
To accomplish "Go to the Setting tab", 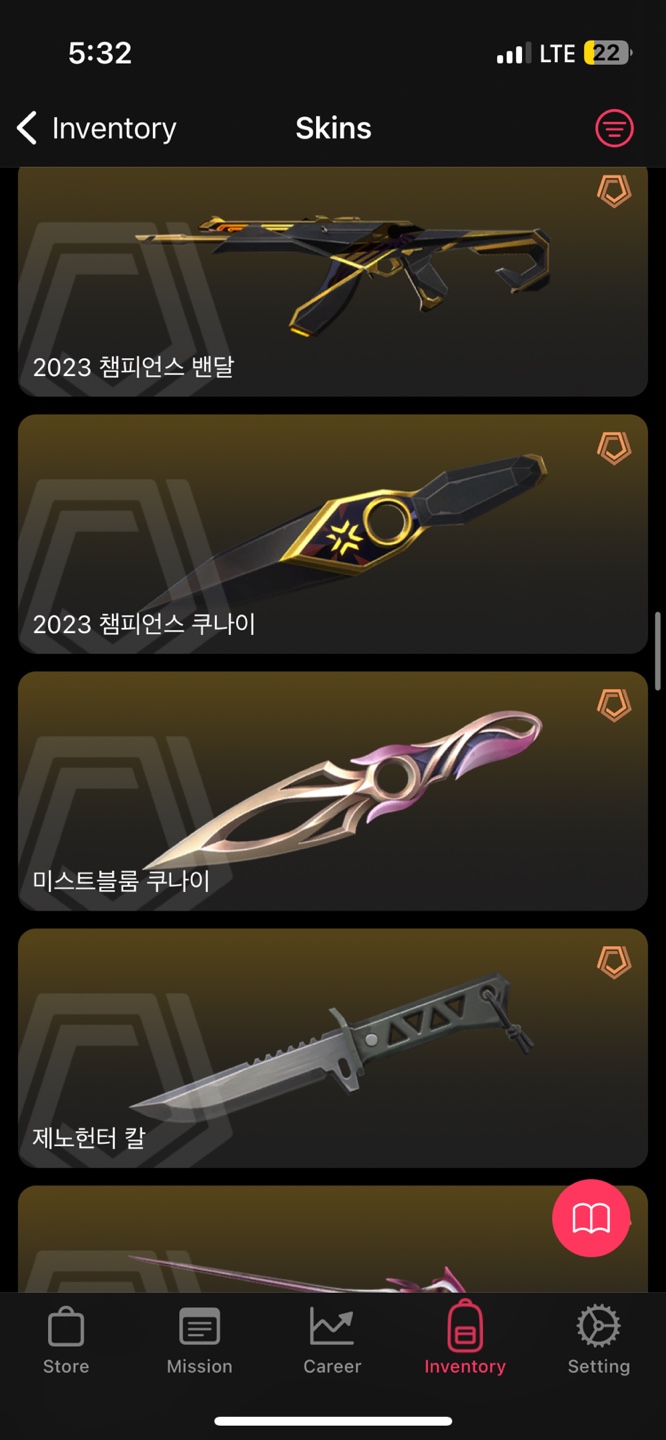I will tap(598, 1342).
